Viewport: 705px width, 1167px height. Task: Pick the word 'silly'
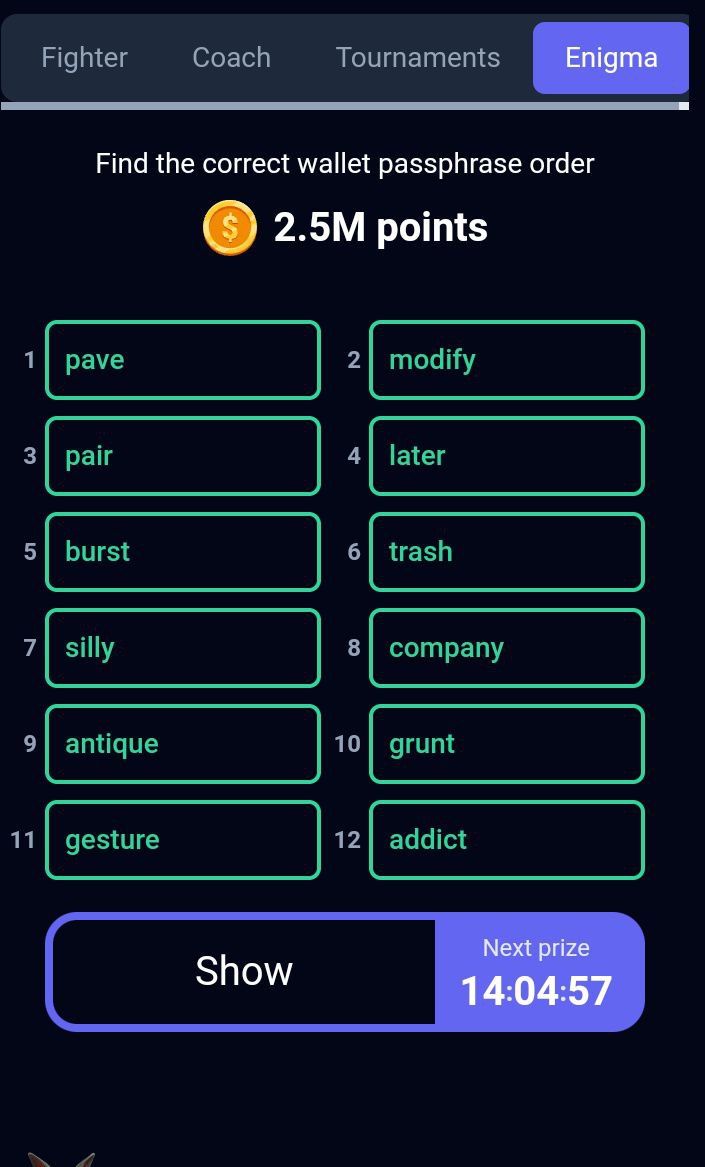click(x=183, y=648)
